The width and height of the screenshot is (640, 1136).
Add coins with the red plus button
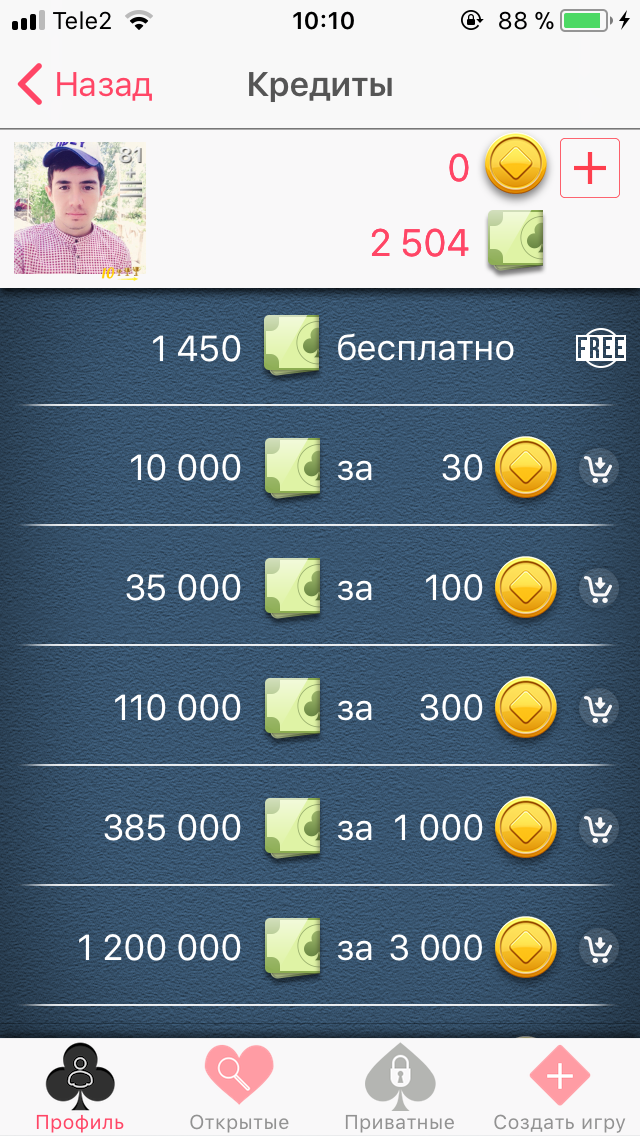(x=589, y=168)
